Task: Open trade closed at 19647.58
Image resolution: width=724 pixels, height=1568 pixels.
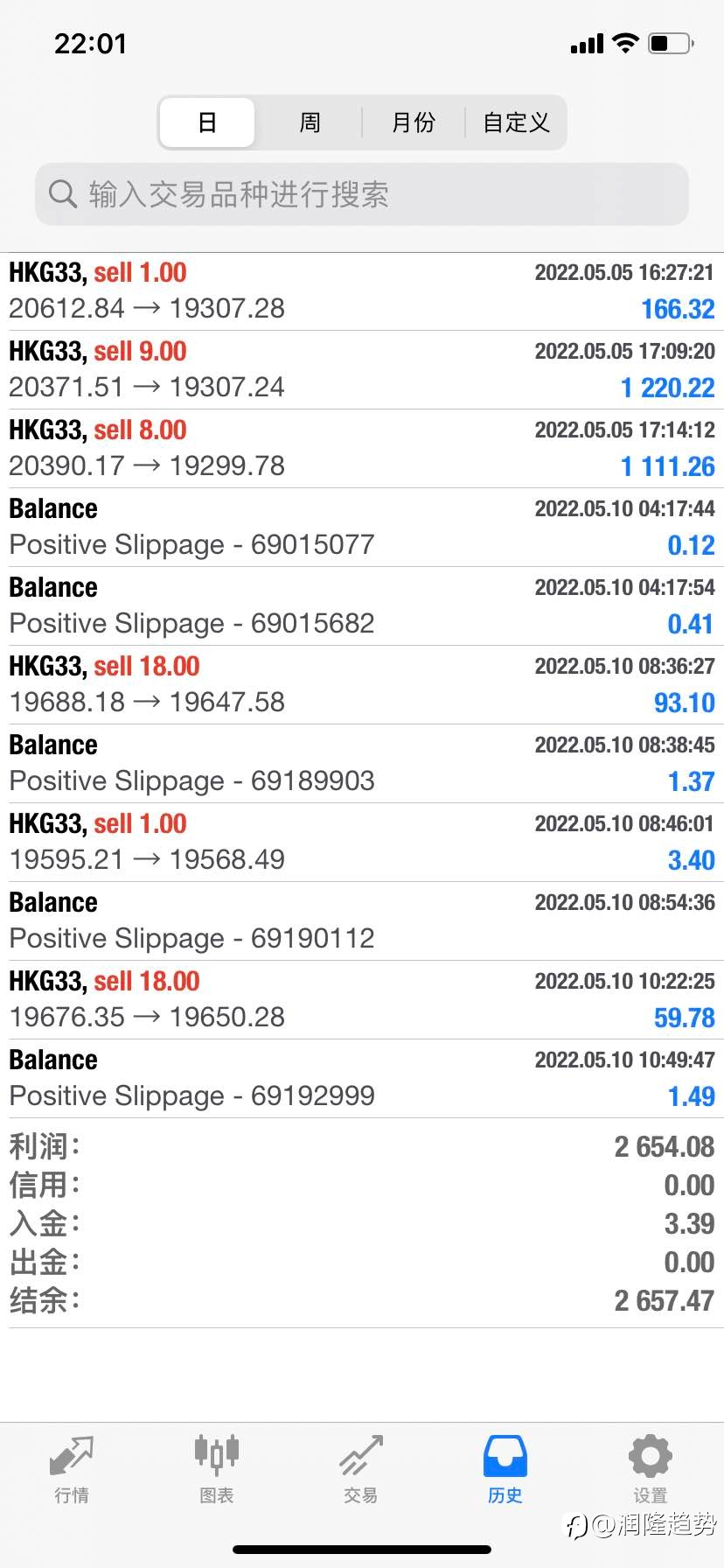Action: coord(362,685)
